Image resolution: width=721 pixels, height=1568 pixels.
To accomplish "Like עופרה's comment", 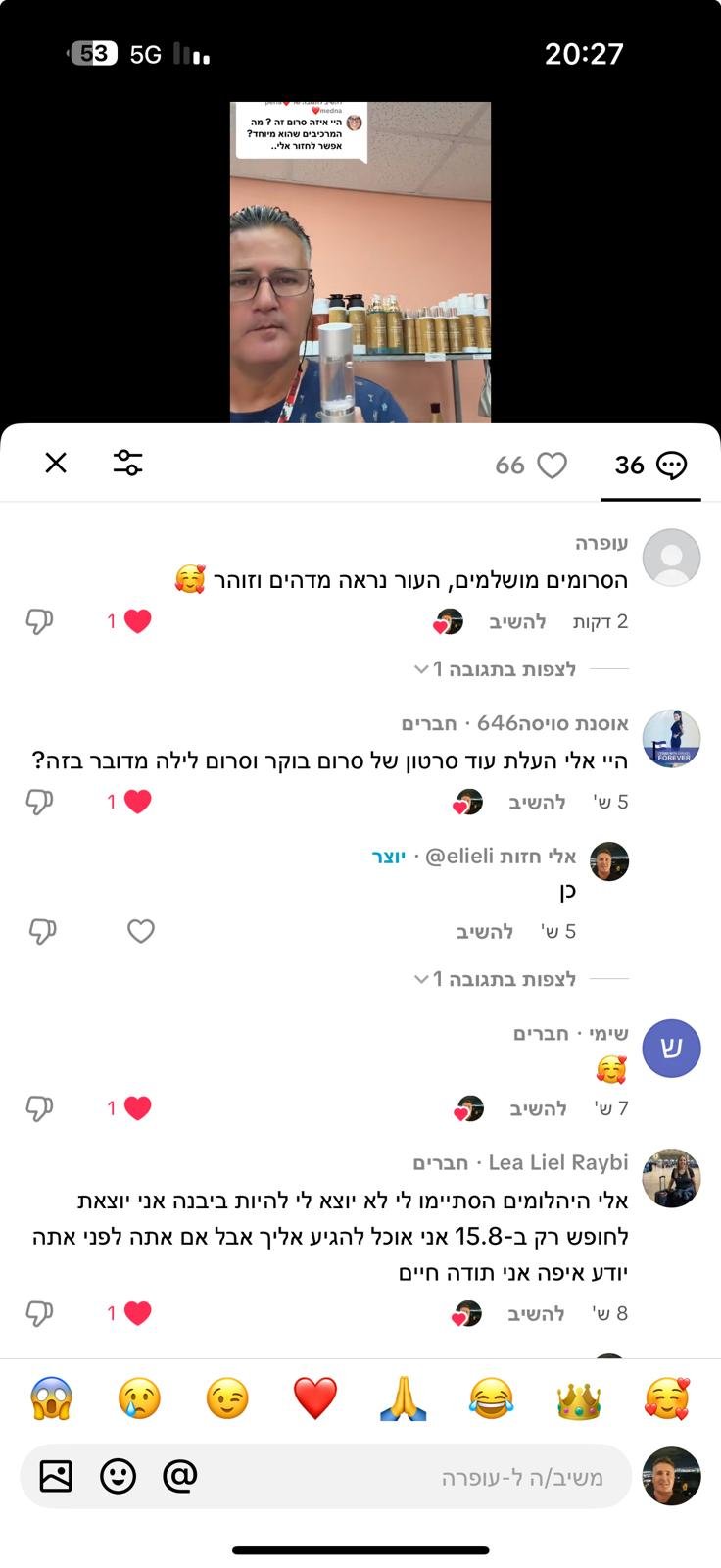I will click(x=137, y=621).
